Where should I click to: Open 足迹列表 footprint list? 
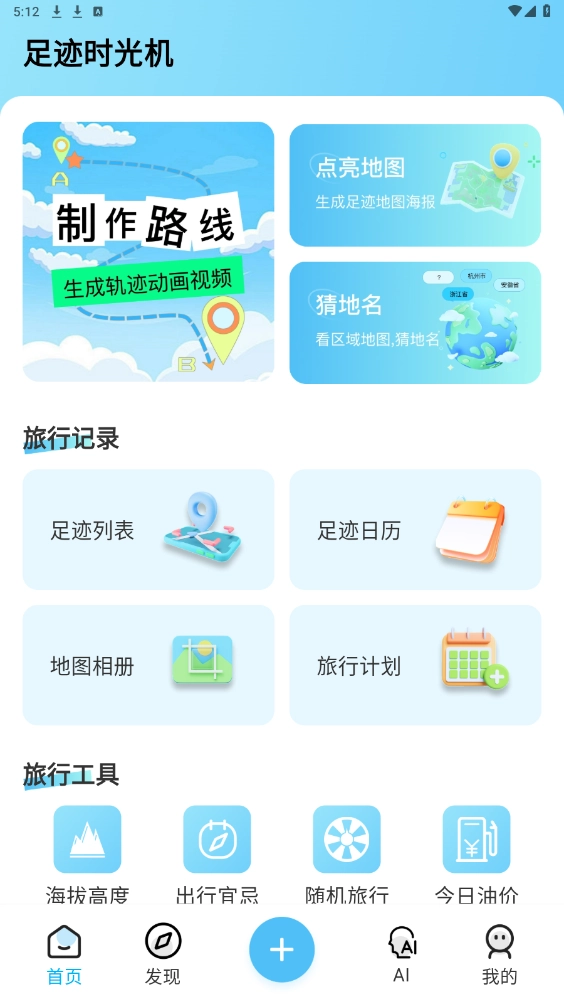tap(149, 530)
